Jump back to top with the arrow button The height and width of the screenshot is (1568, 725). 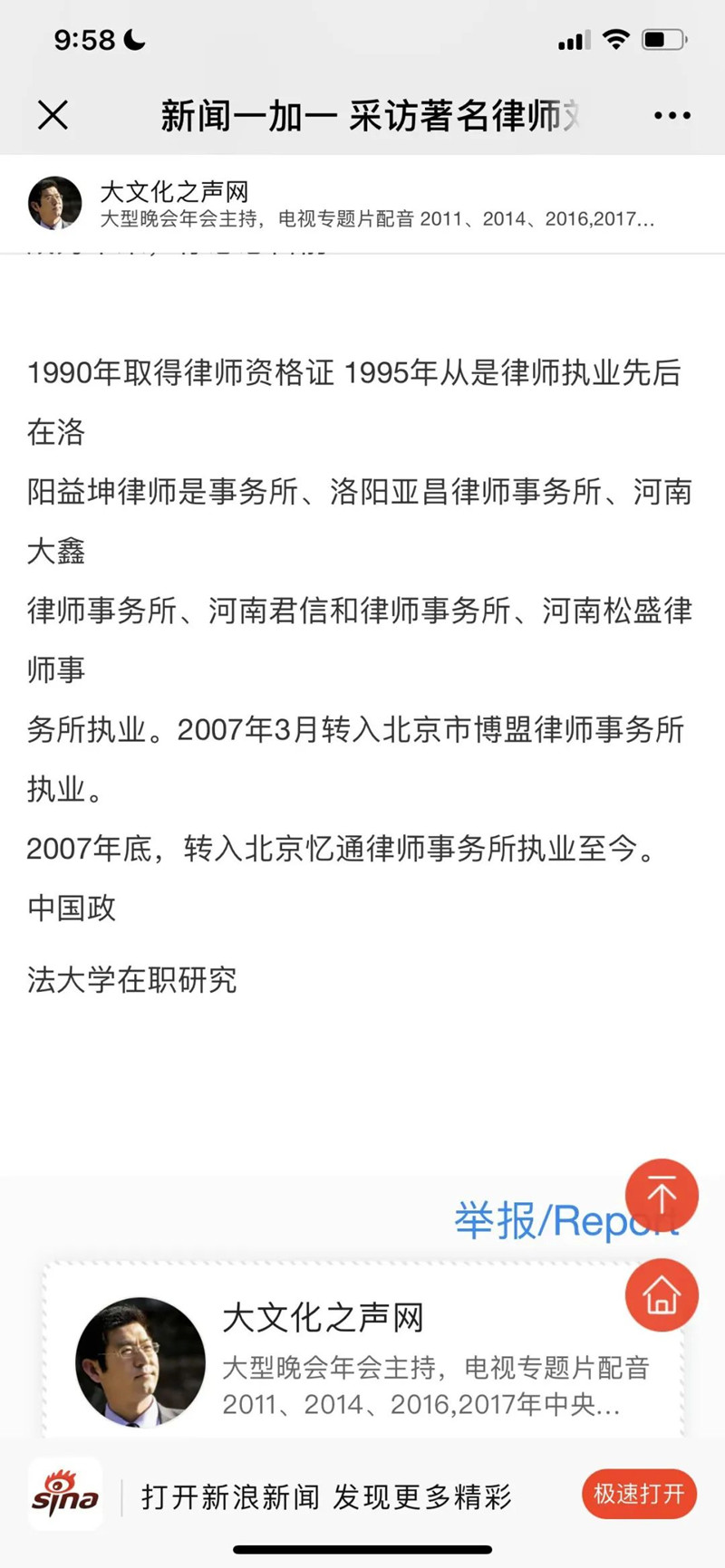[x=662, y=1196]
